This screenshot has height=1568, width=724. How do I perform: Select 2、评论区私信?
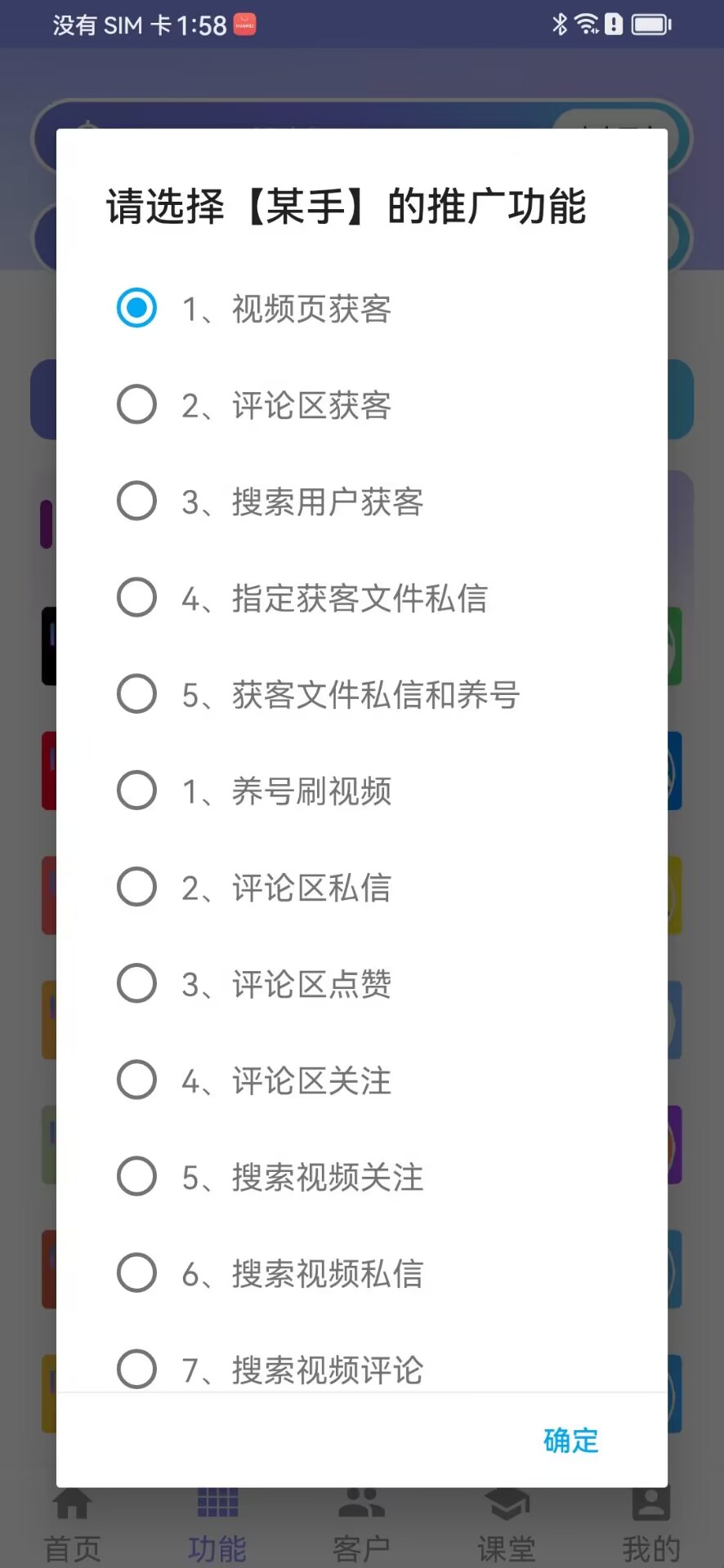137,887
